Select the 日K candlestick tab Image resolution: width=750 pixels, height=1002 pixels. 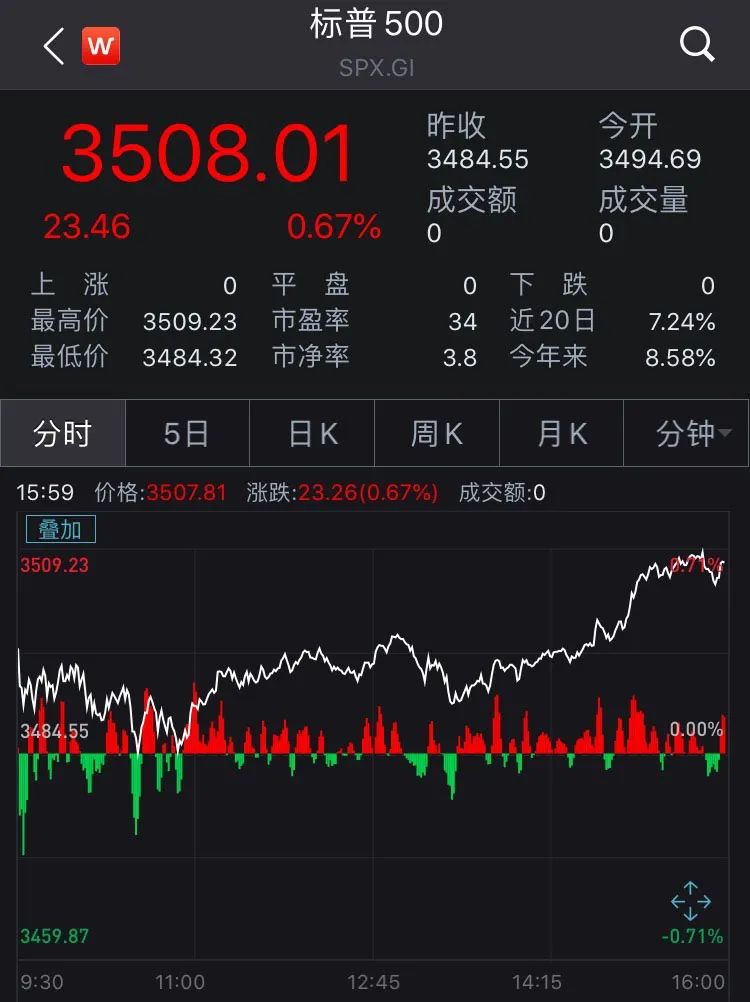point(312,433)
